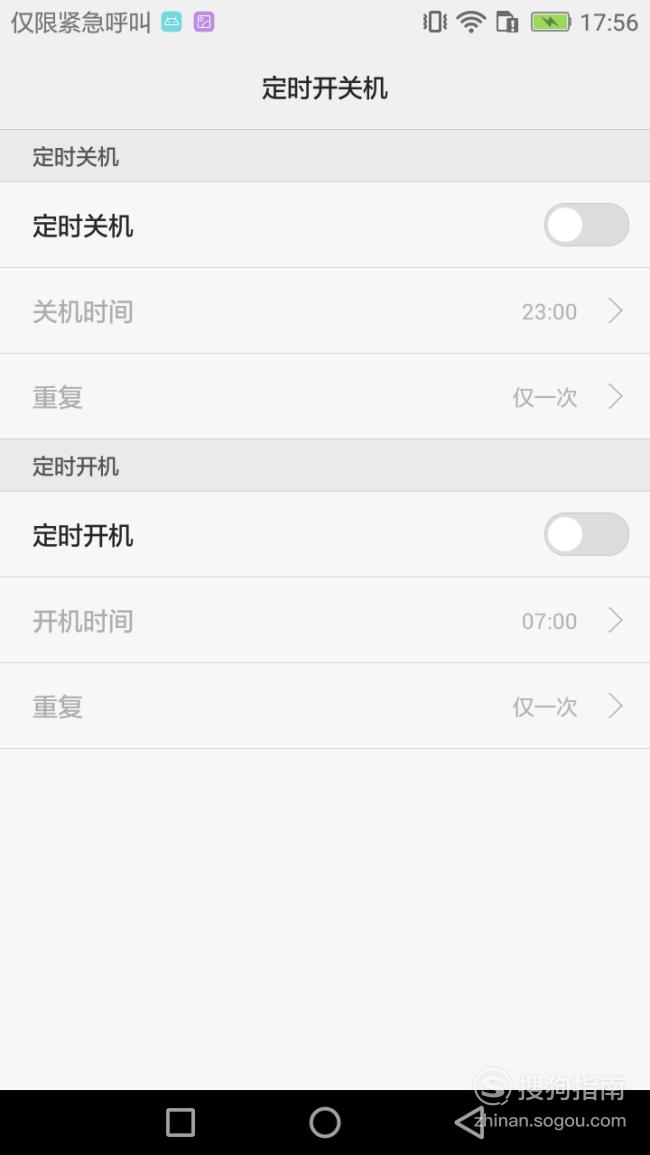Tap the system home button
650x1155 pixels.
[325, 1123]
